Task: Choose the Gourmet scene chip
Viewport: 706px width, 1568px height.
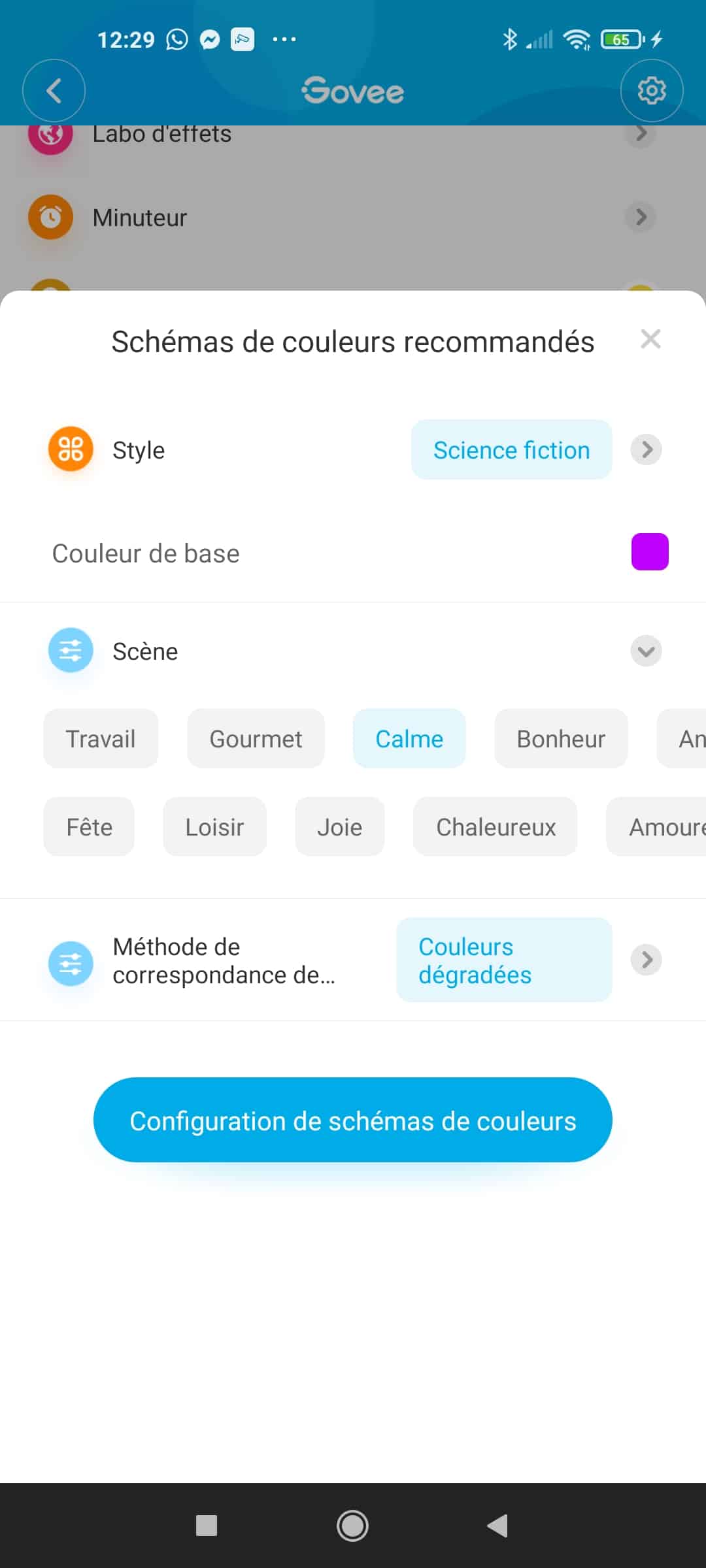Action: point(256,738)
